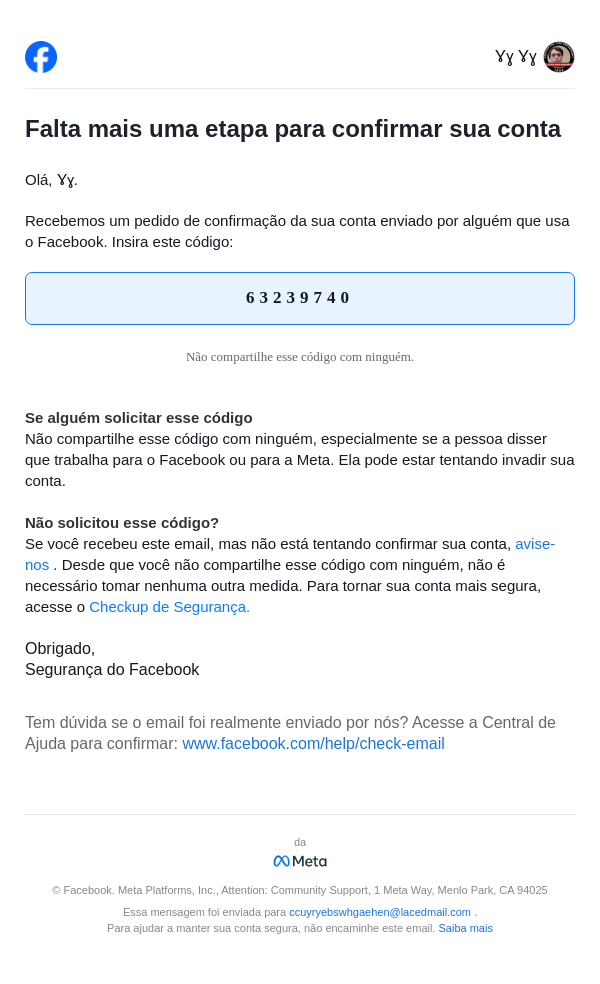Tap the ccuyryebswhgaehen@lacedmail.com email address
This screenshot has height=984, width=600.
pos(380,912)
